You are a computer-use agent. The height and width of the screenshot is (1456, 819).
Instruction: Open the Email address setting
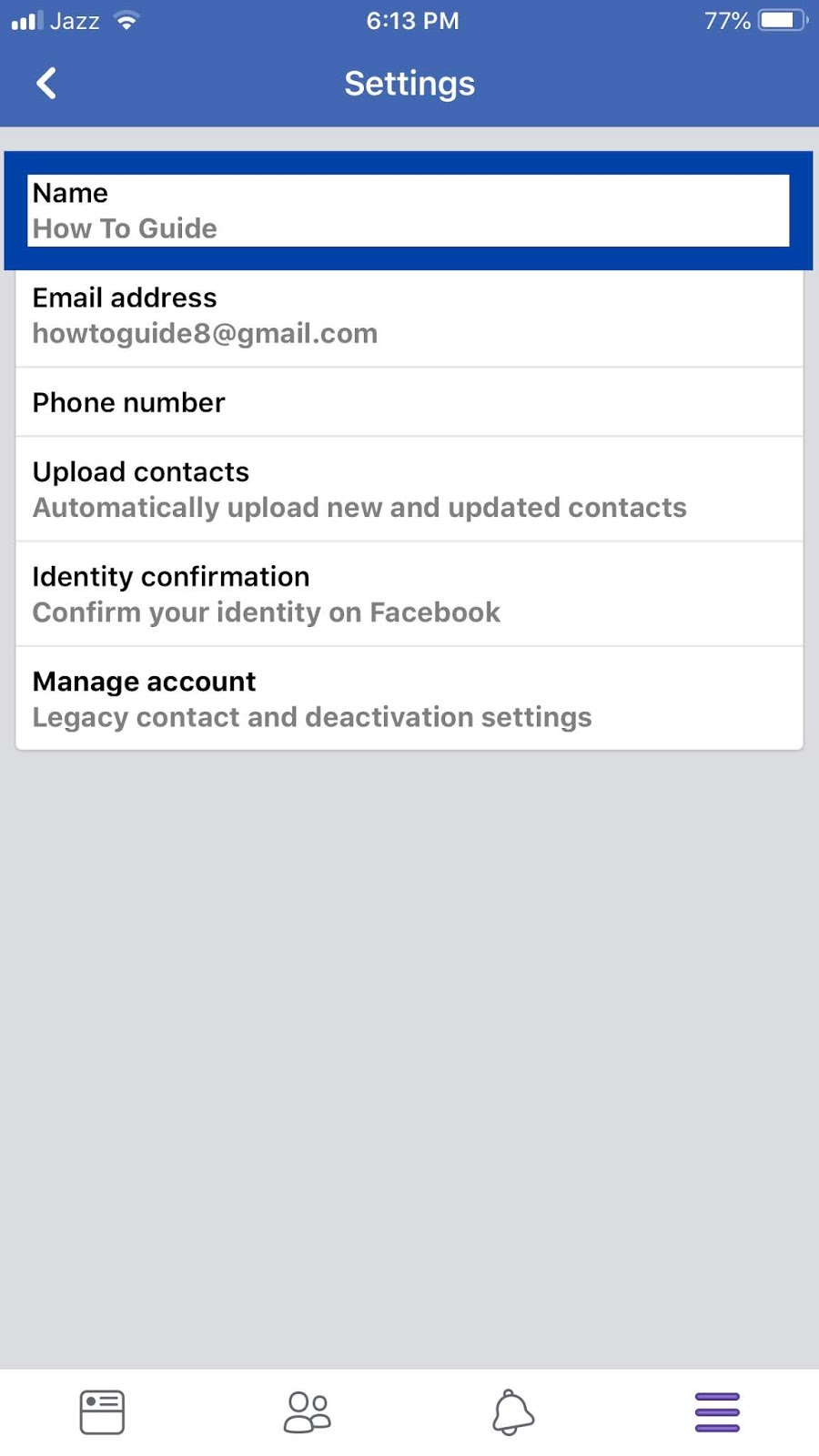pos(408,316)
